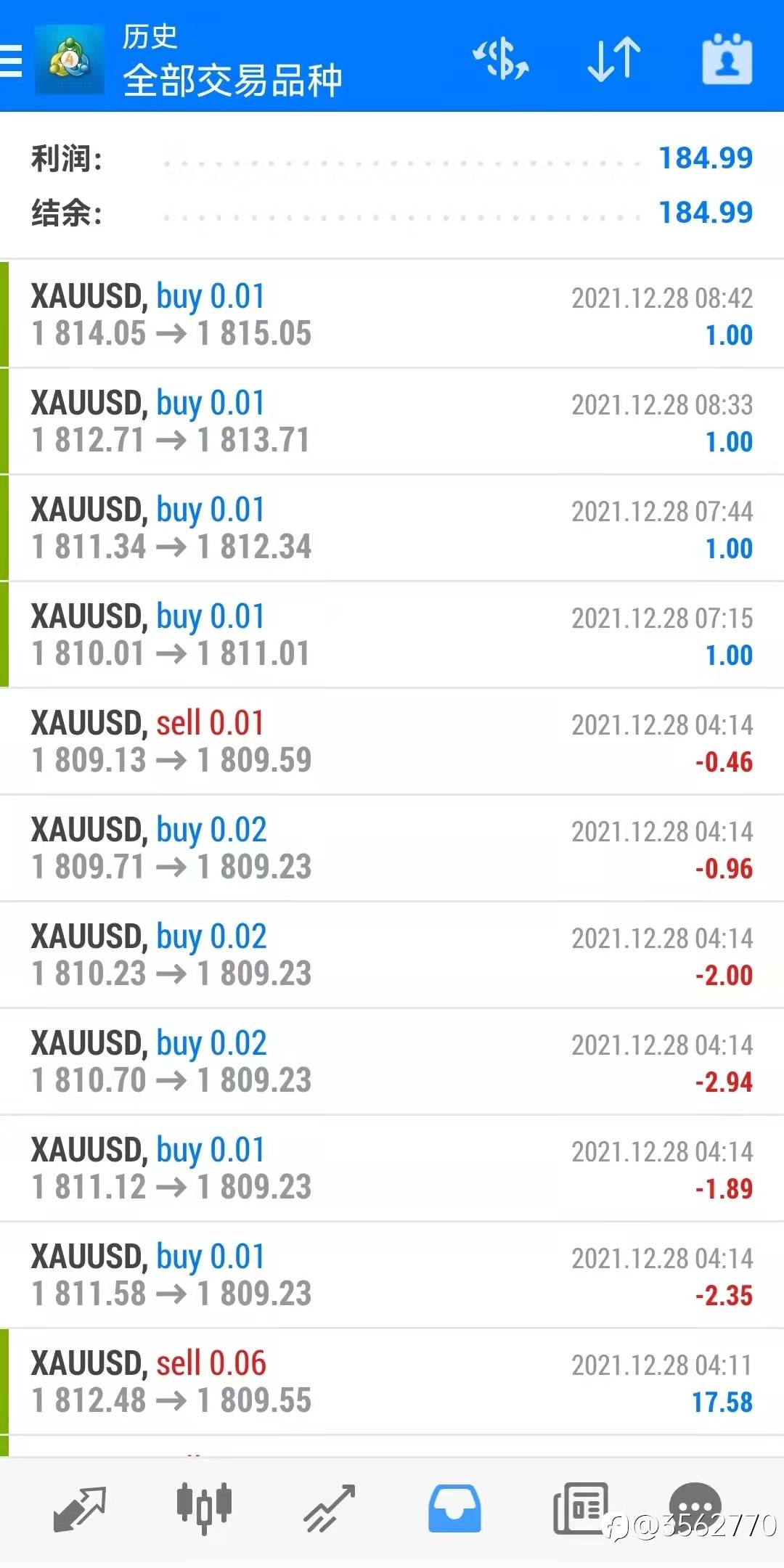Open the 07:44 XAUUSD buy trade
The height and width of the screenshot is (1568, 784).
click(x=392, y=528)
